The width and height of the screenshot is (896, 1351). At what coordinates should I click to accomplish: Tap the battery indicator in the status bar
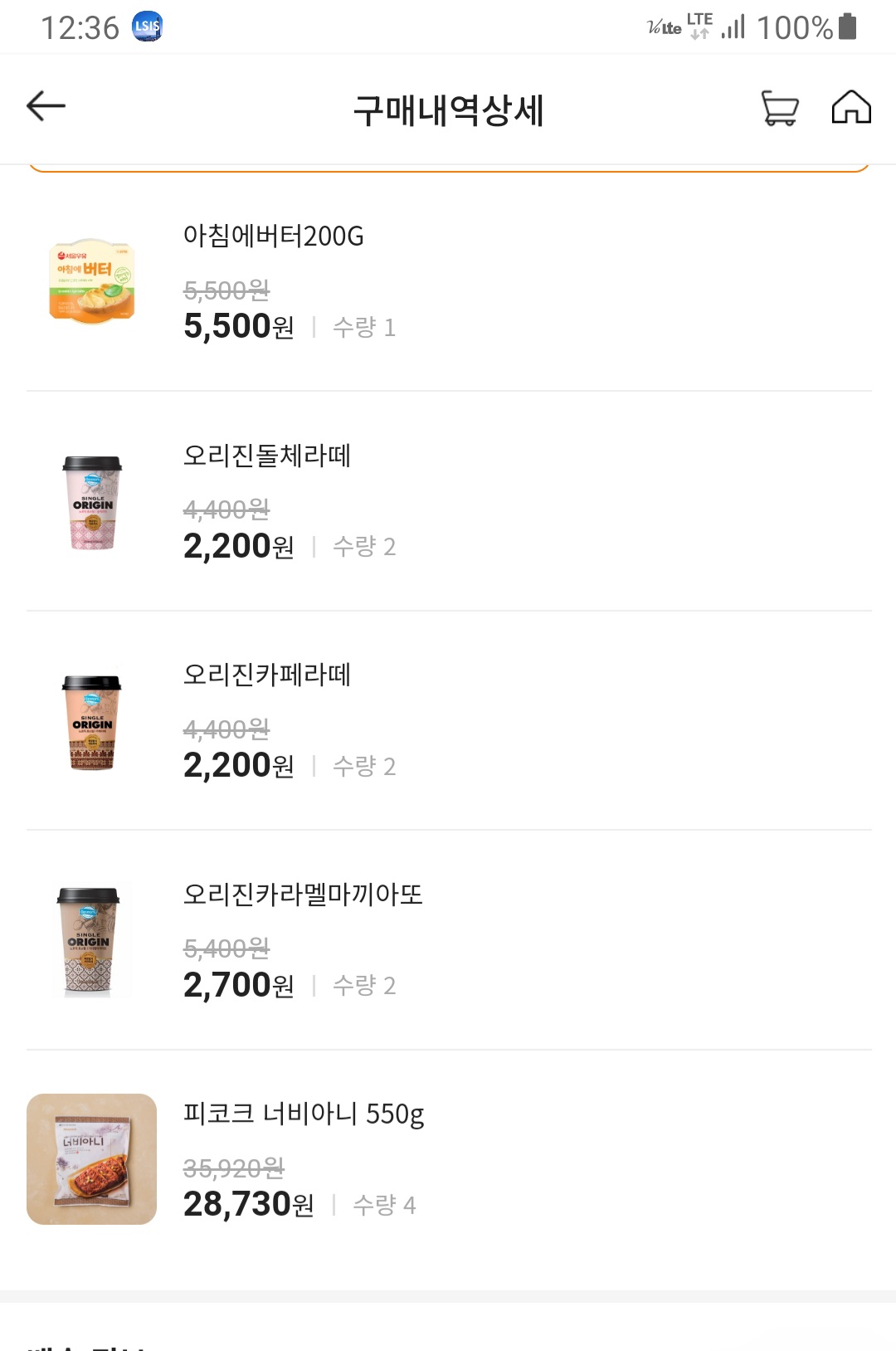[x=848, y=26]
